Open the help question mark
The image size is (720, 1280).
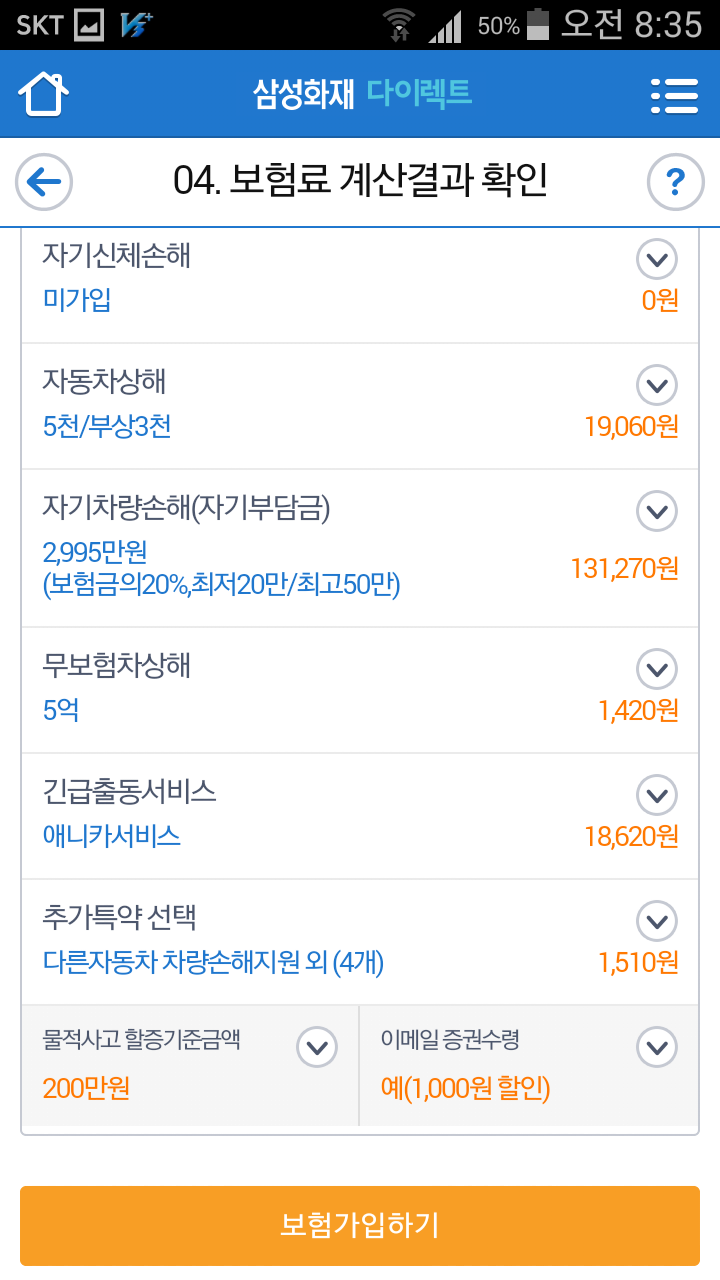tap(676, 182)
